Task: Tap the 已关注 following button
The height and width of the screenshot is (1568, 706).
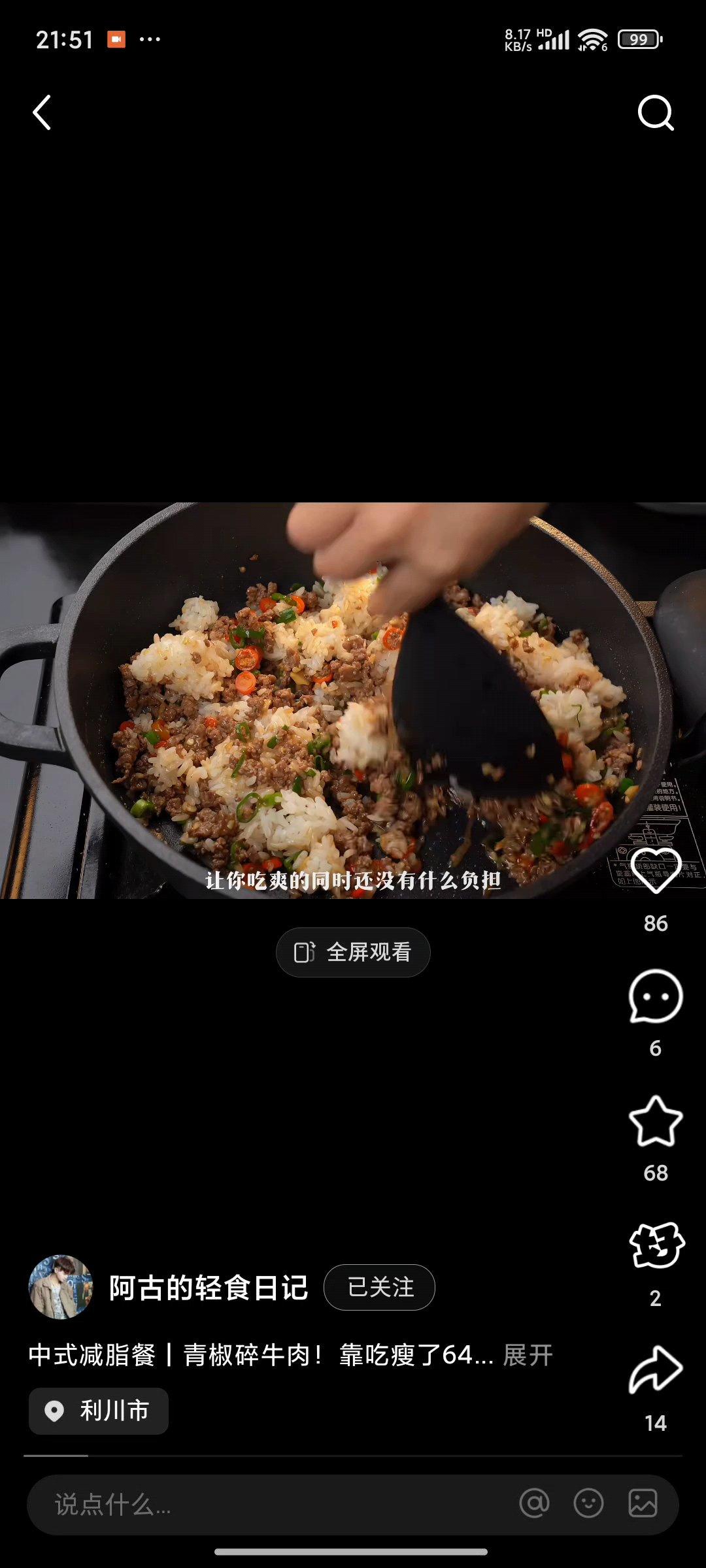Action: [380, 1287]
